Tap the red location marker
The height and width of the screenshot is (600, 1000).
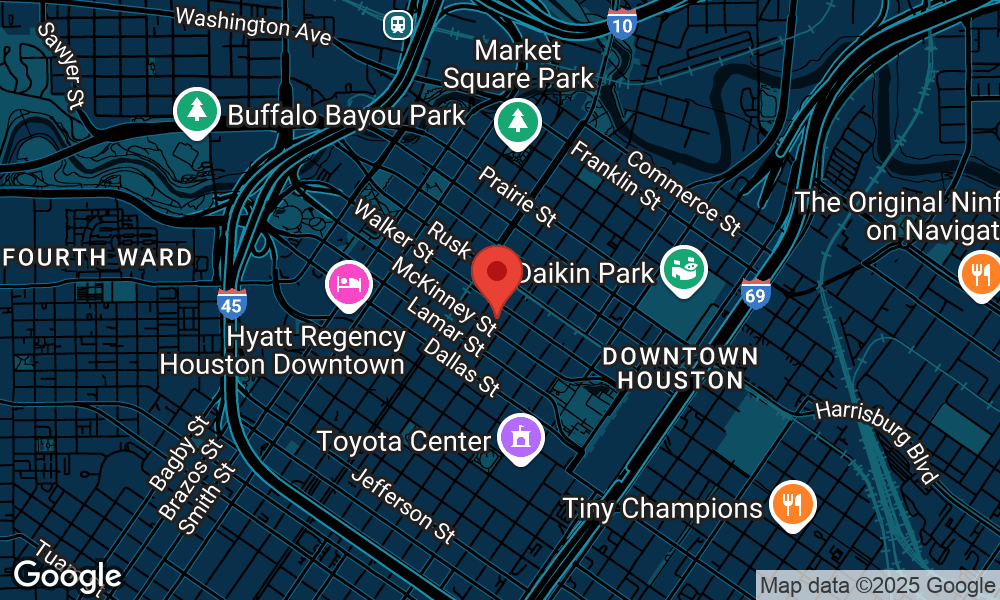(x=497, y=273)
